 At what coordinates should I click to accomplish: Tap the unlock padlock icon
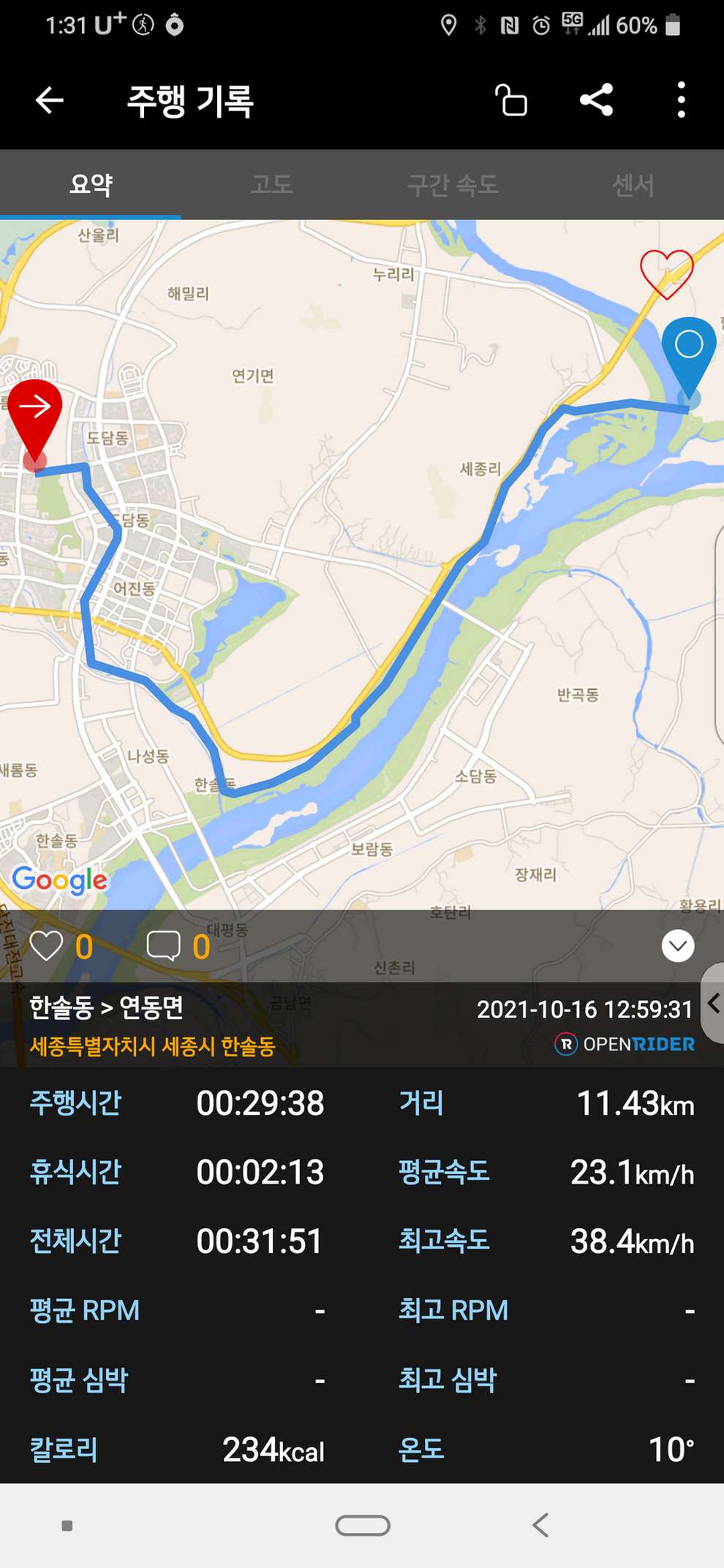point(511,100)
